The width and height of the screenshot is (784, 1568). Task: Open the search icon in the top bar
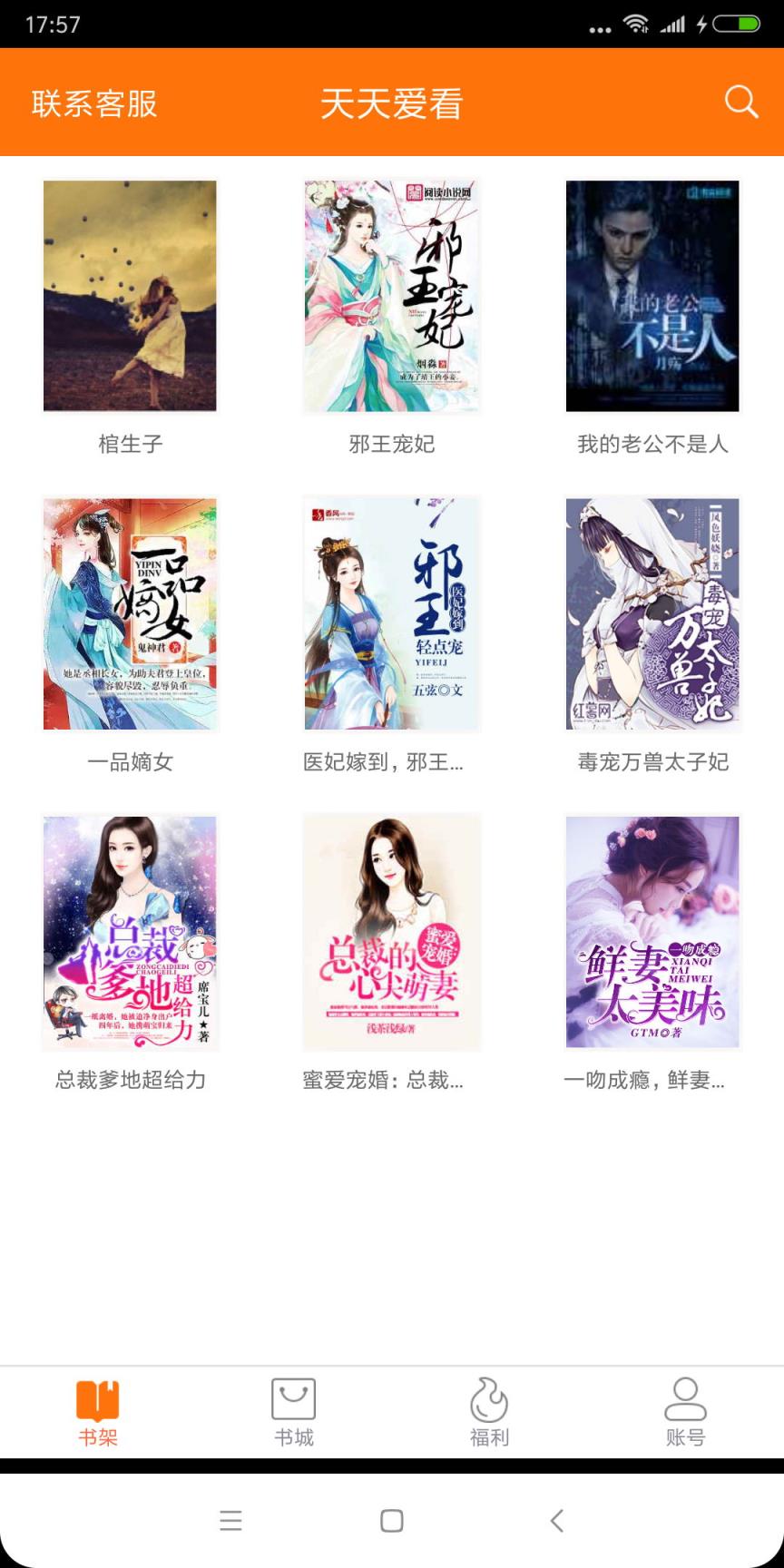(x=741, y=102)
